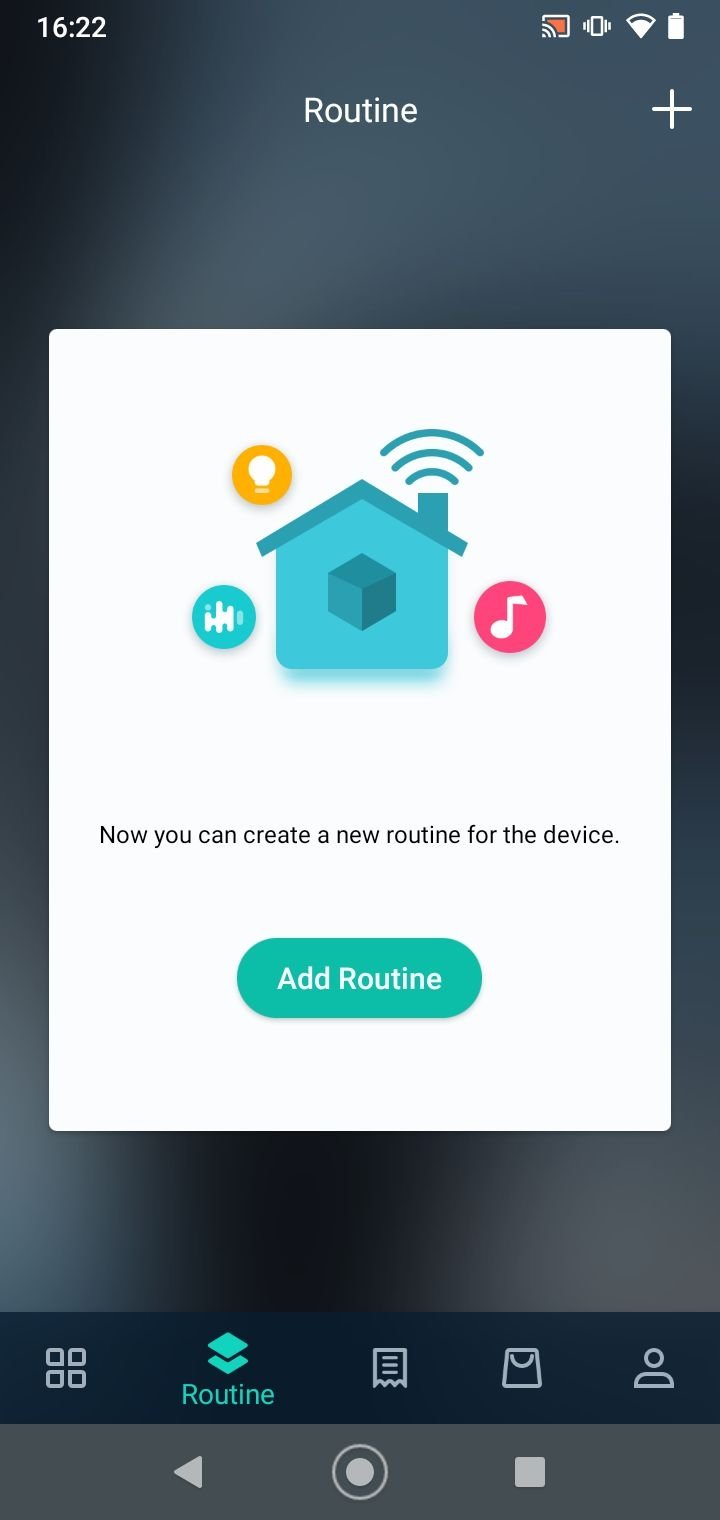Go back using system back button
The width and height of the screenshot is (720, 1520).
(x=188, y=1471)
